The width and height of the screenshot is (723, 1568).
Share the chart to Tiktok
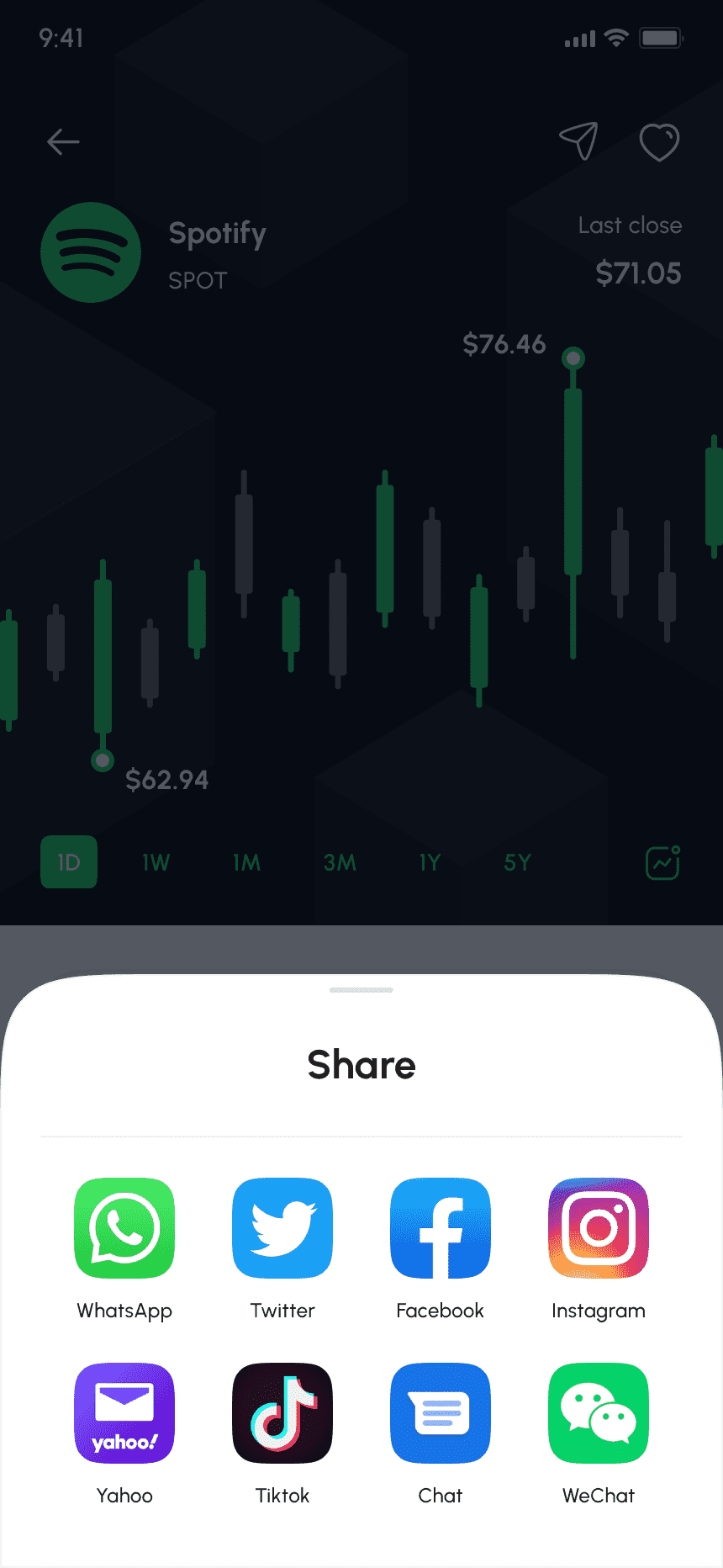282,1413
